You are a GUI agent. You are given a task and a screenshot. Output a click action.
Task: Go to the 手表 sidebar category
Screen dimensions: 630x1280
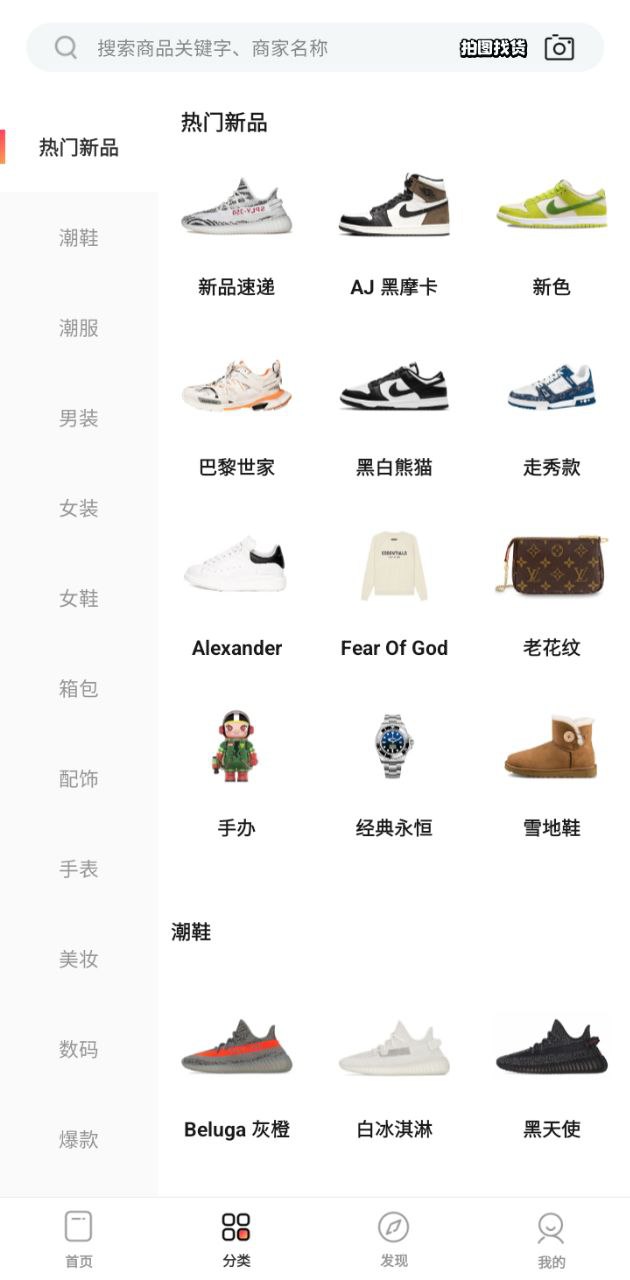click(79, 869)
